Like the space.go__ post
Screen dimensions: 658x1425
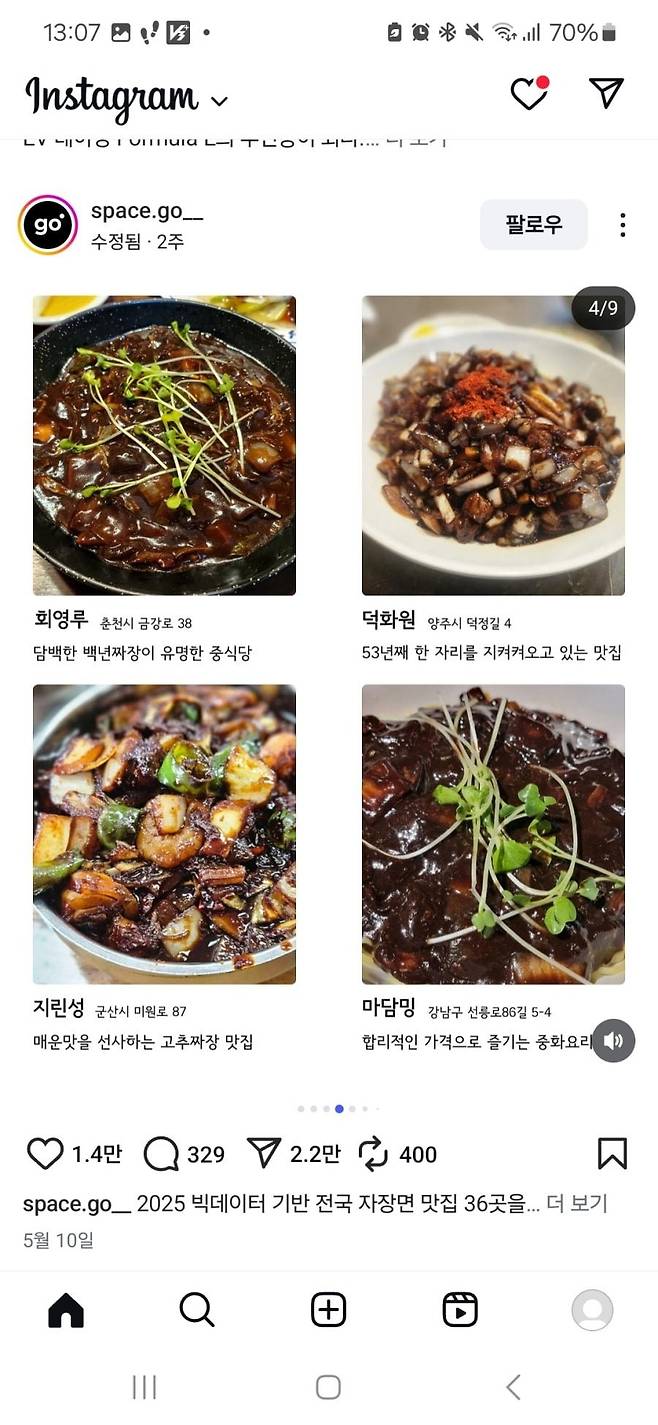coord(45,1154)
